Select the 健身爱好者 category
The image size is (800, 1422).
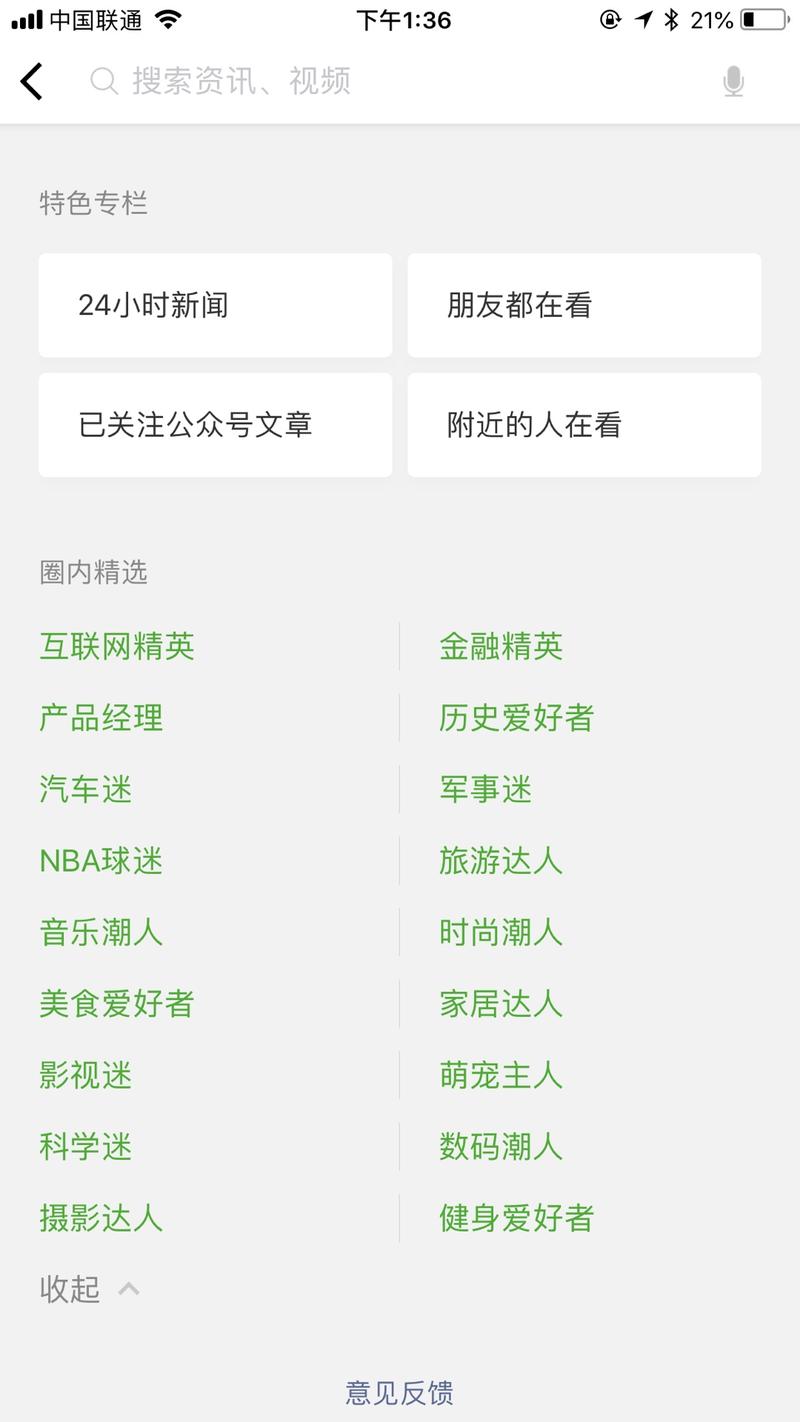(x=516, y=1218)
